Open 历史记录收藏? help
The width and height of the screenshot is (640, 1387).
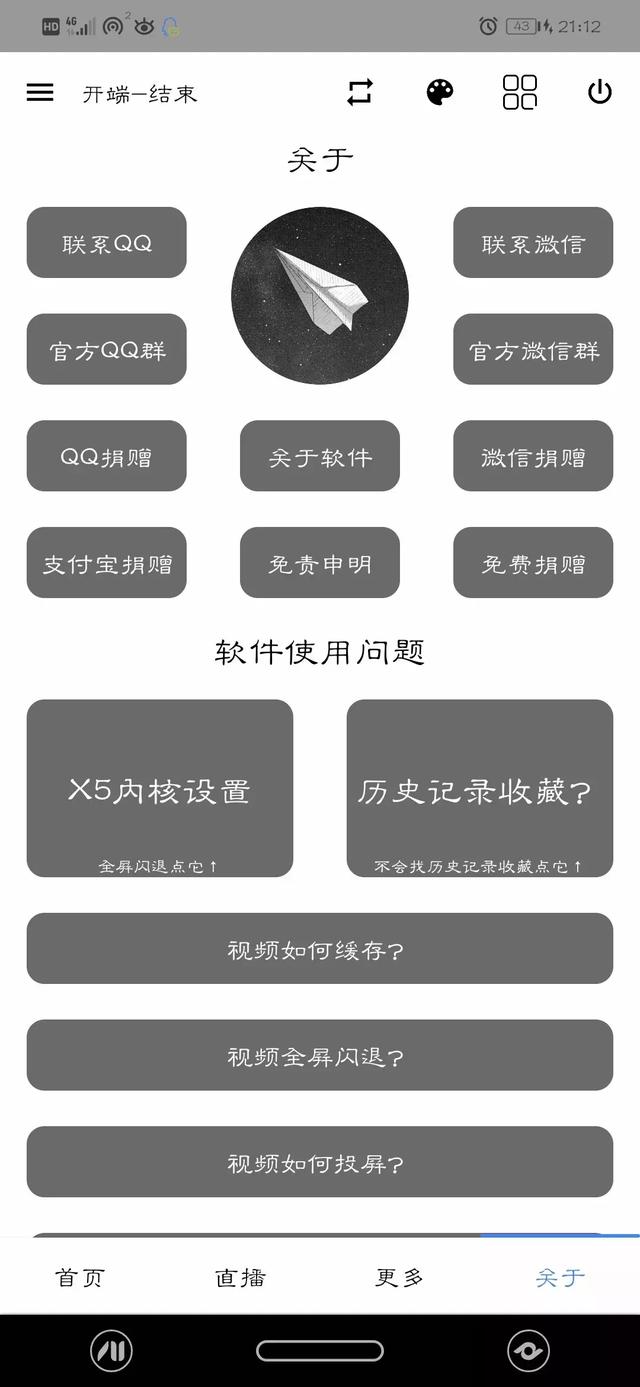480,789
